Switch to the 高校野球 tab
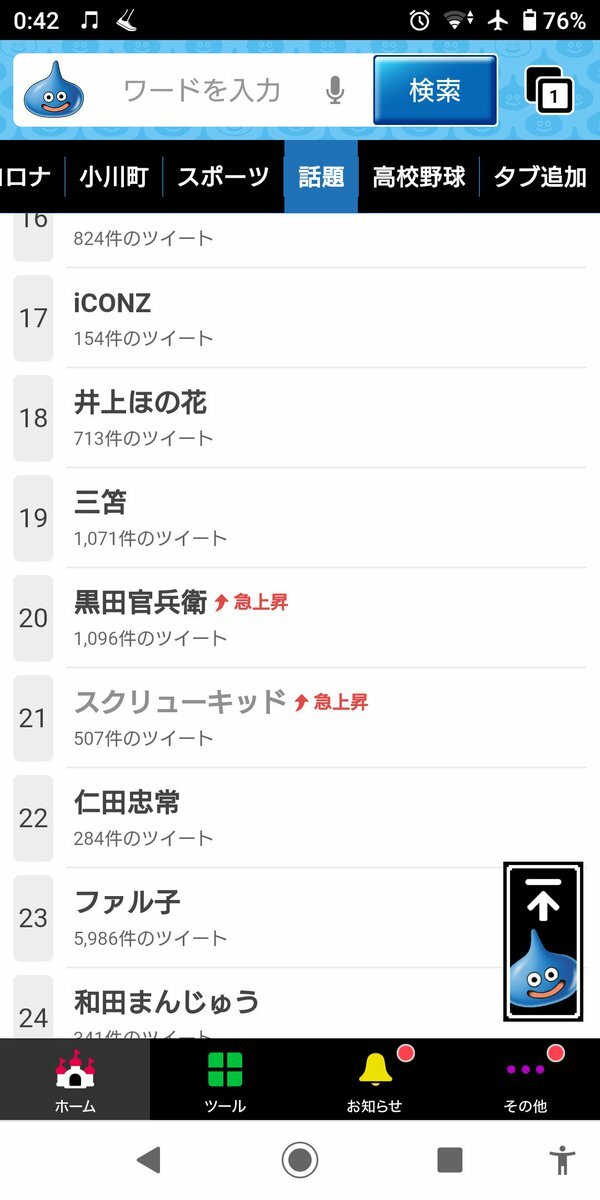 (x=419, y=177)
